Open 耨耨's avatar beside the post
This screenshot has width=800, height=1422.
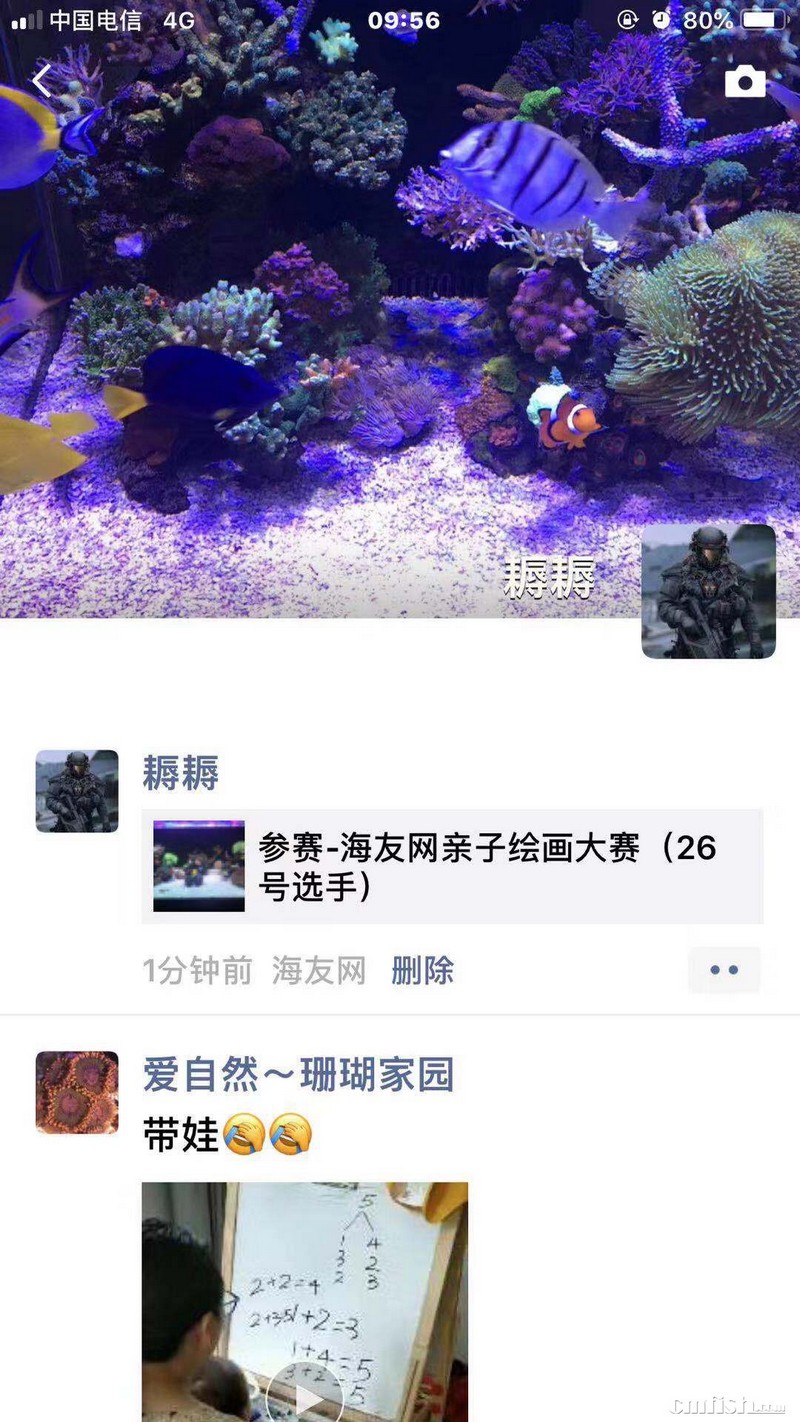(77, 791)
